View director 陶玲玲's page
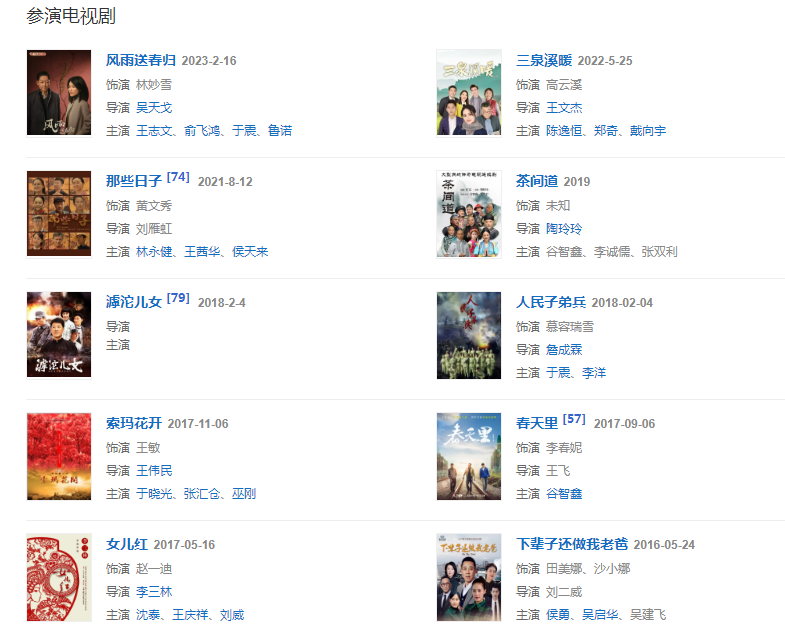The image size is (785, 635). click(564, 228)
